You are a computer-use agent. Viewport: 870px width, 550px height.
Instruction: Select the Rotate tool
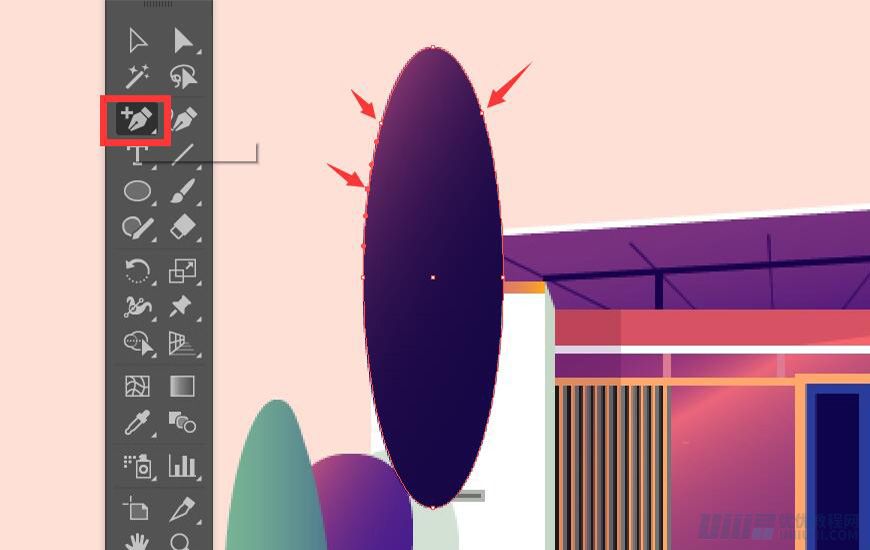[137, 270]
